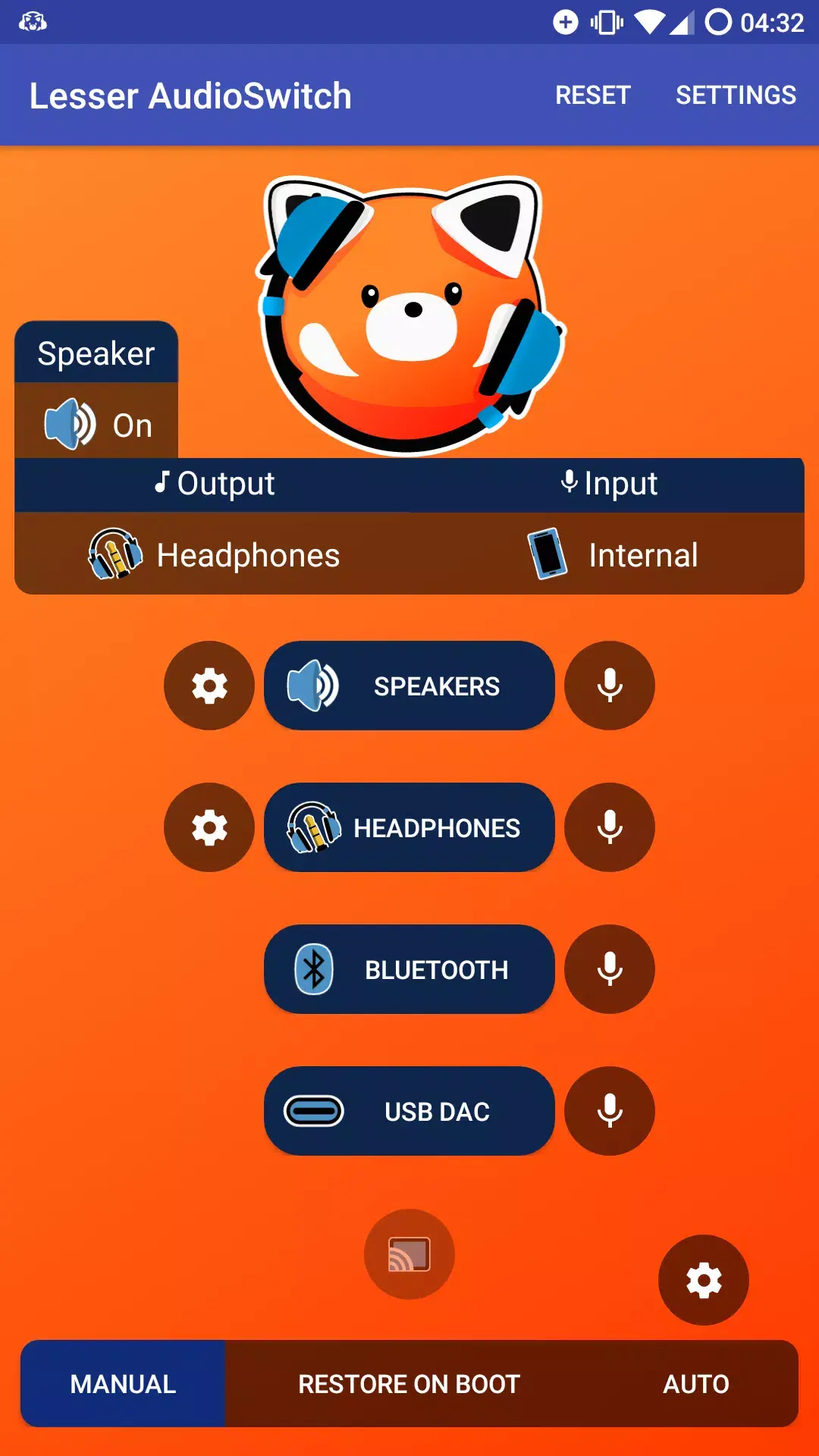Switch audio output to HEADPHONES

coord(409,827)
